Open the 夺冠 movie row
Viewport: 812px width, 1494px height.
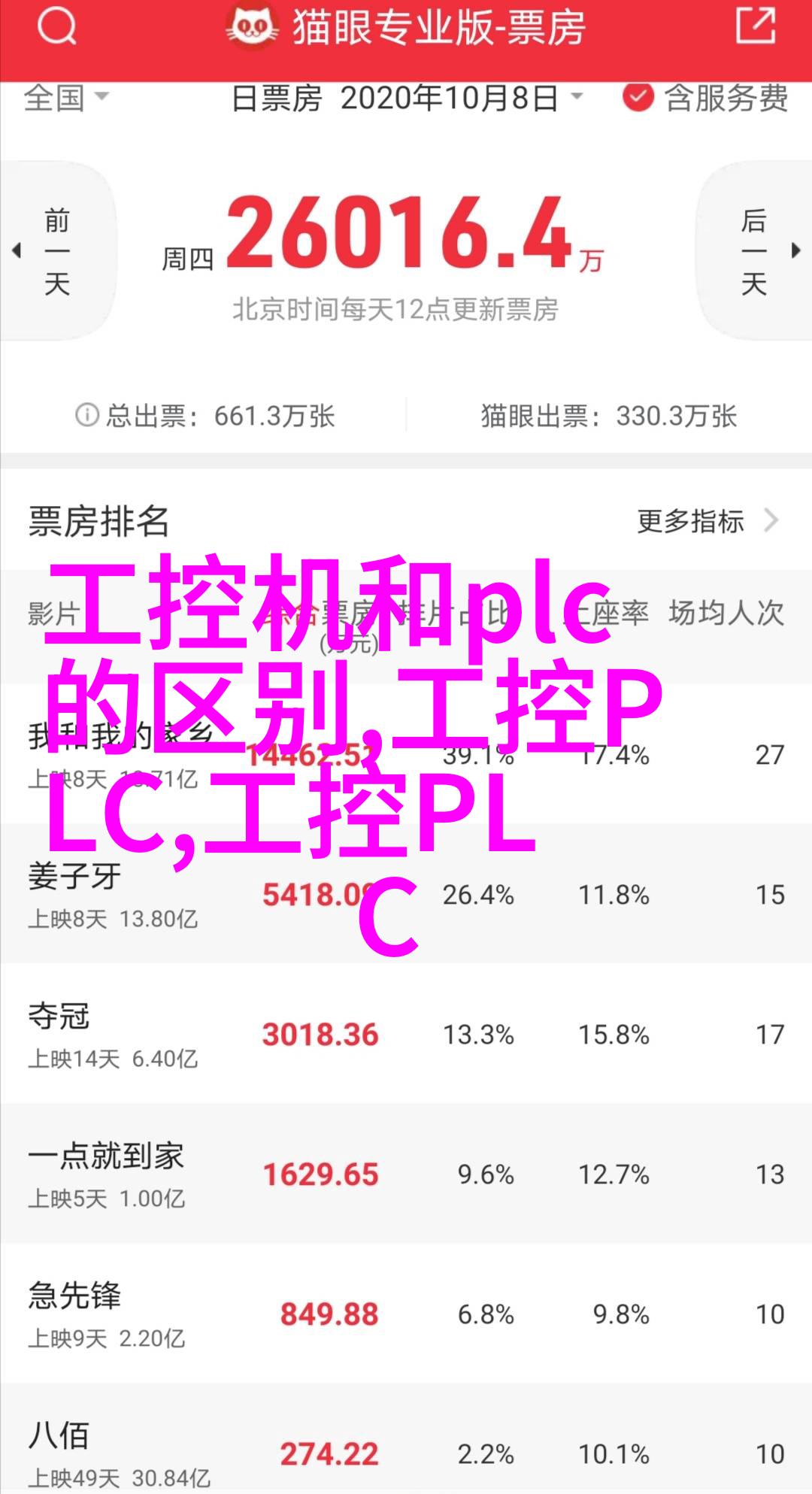pos(406,1034)
